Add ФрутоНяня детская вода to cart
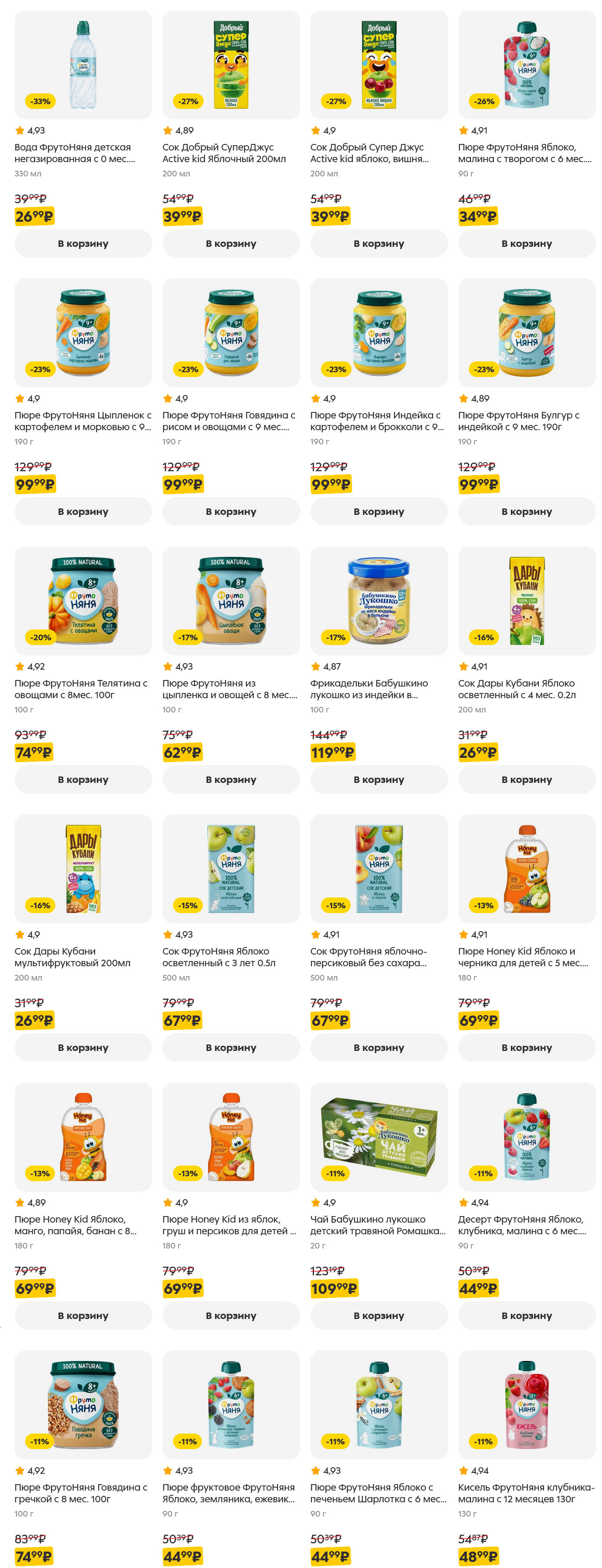The image size is (602, 1568). [83, 243]
